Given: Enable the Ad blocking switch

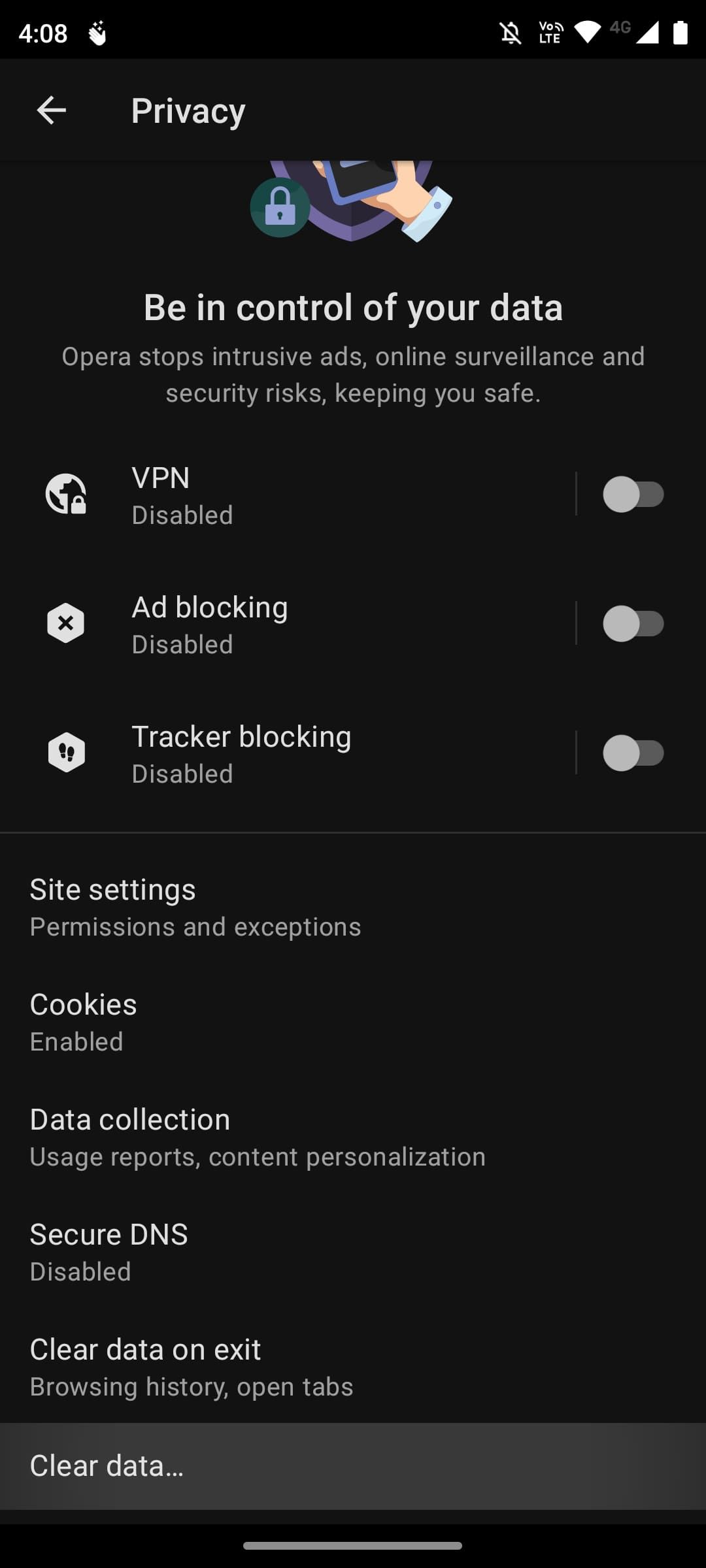Looking at the screenshot, I should 633,623.
